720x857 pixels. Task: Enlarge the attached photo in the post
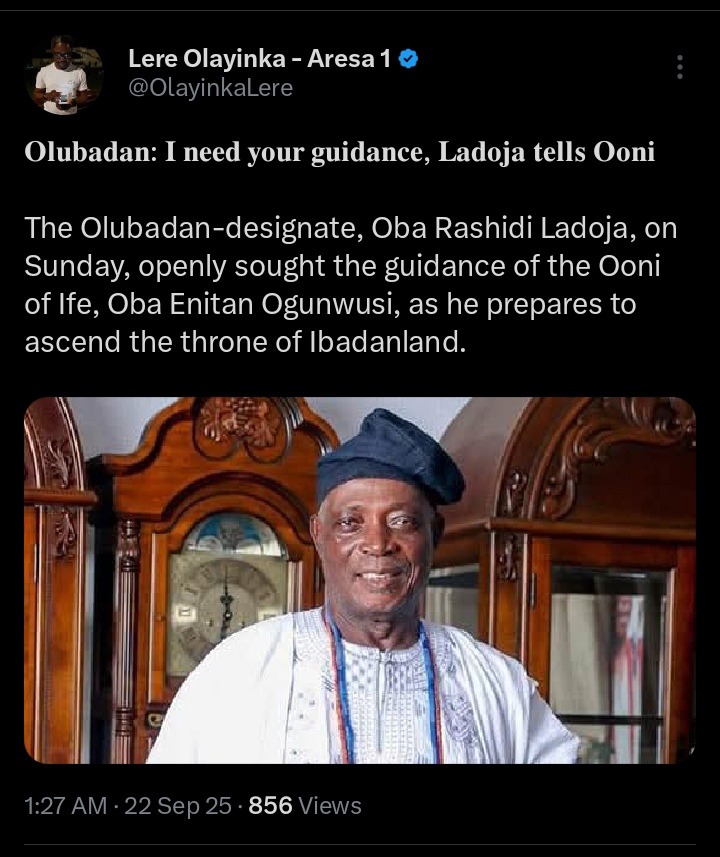[360, 580]
